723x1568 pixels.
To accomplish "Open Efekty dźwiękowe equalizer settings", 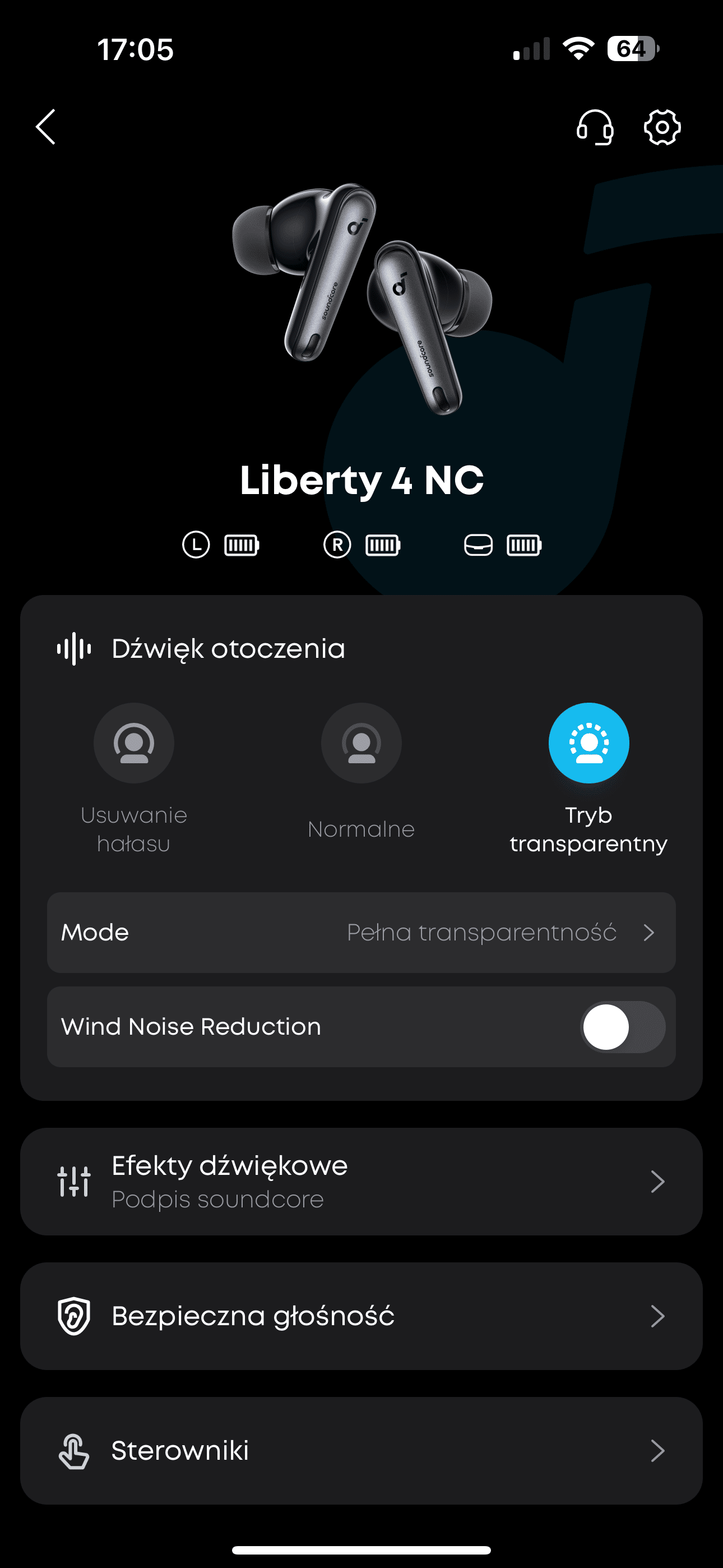I will (x=361, y=1182).
